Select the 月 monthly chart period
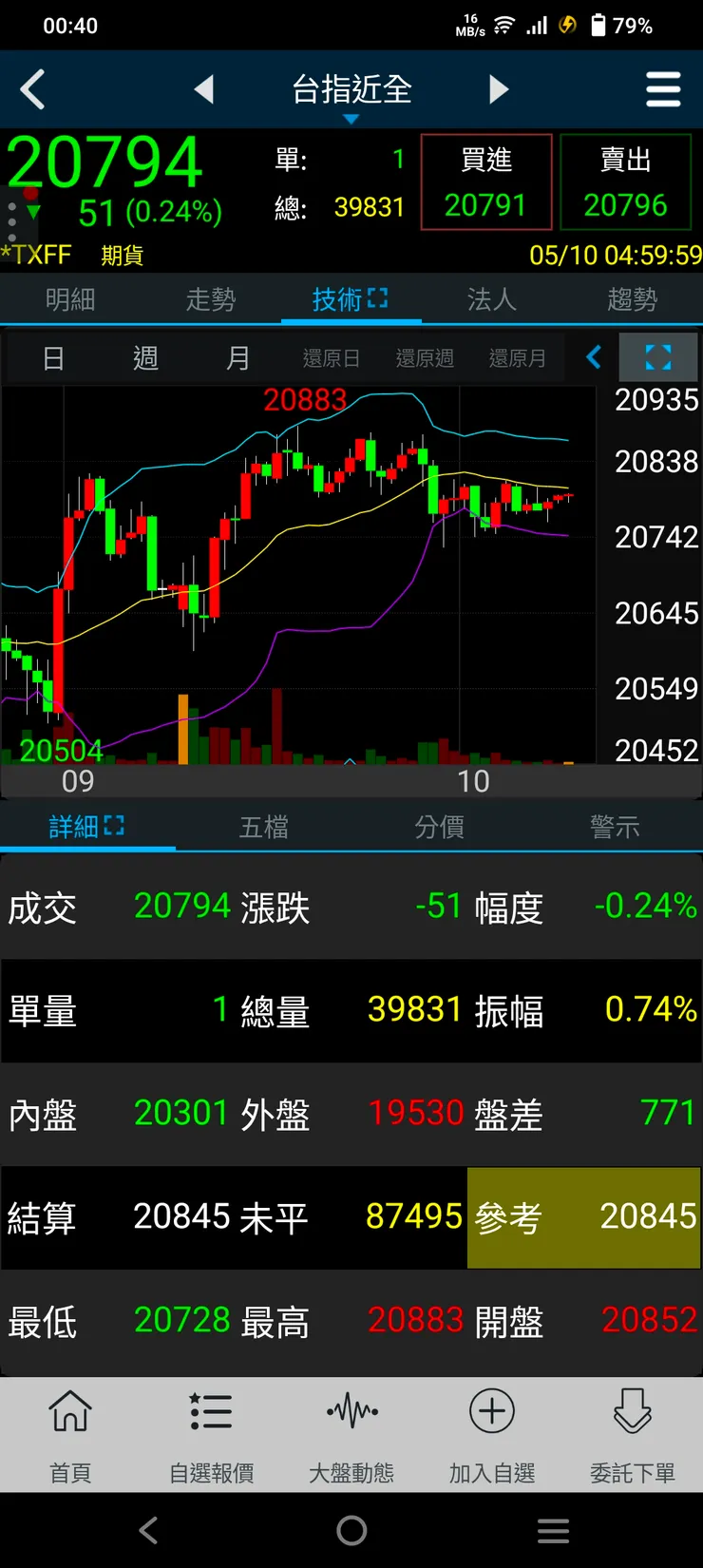The width and height of the screenshot is (703, 1568). (x=237, y=358)
